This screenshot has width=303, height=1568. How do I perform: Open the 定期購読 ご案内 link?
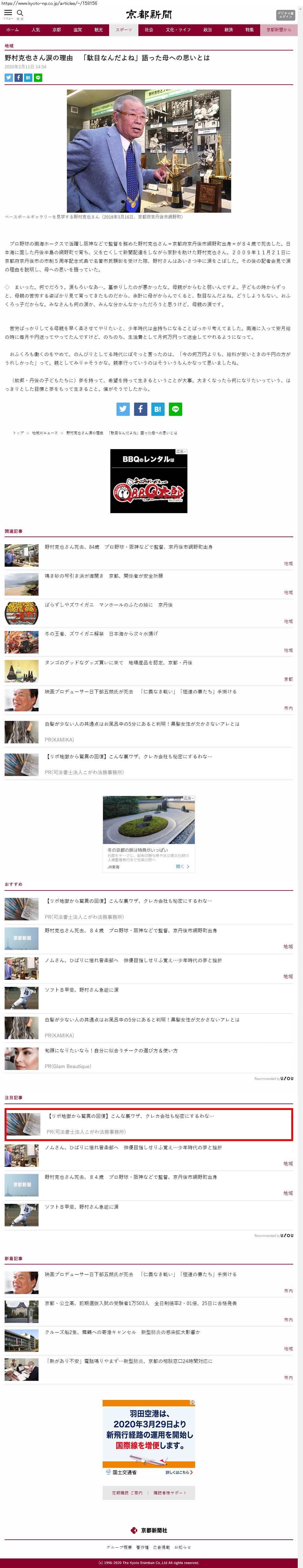tap(127, 1493)
